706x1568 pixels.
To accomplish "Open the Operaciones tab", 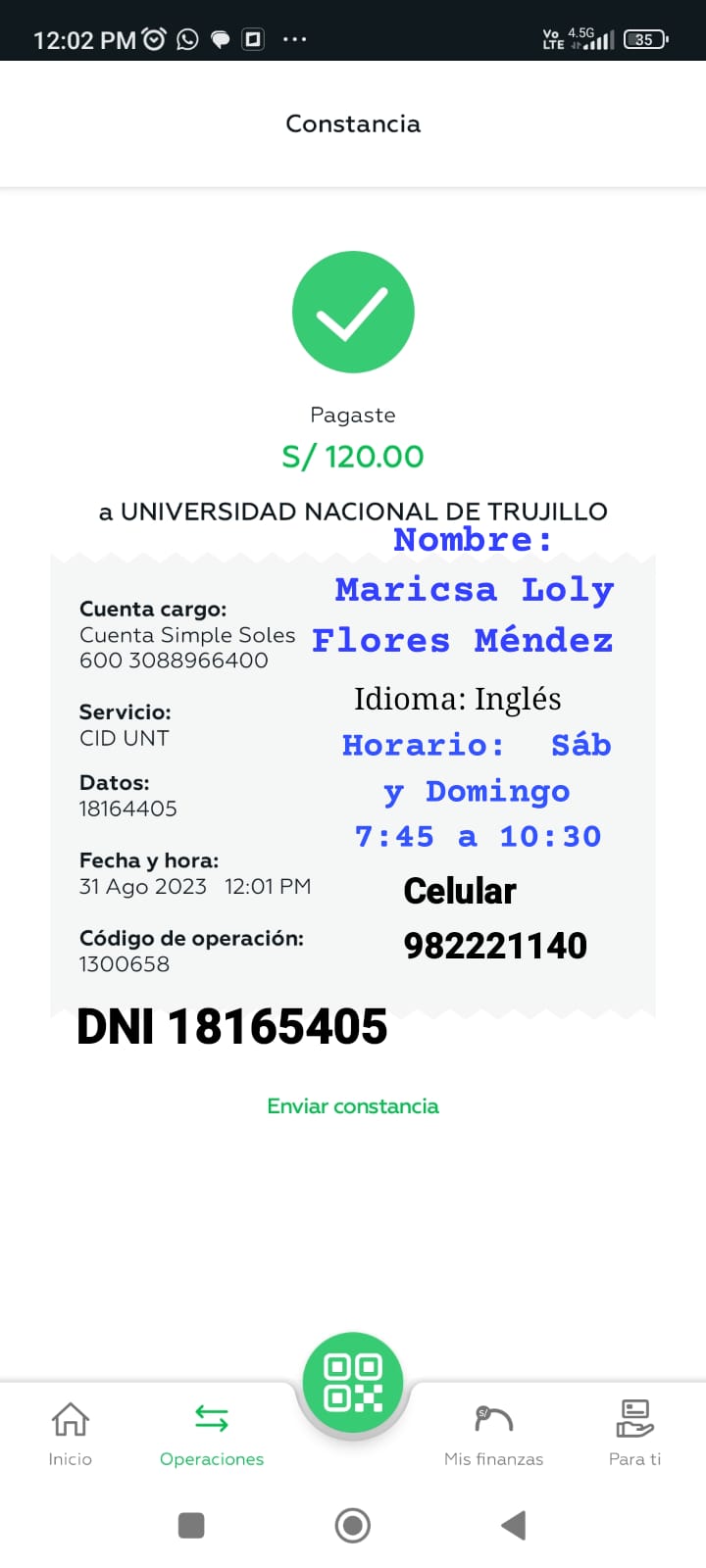I will coord(212,1434).
